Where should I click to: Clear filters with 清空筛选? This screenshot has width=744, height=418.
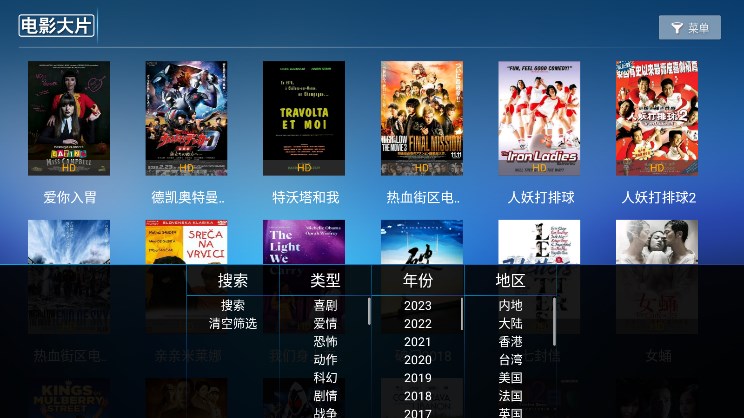coord(233,324)
